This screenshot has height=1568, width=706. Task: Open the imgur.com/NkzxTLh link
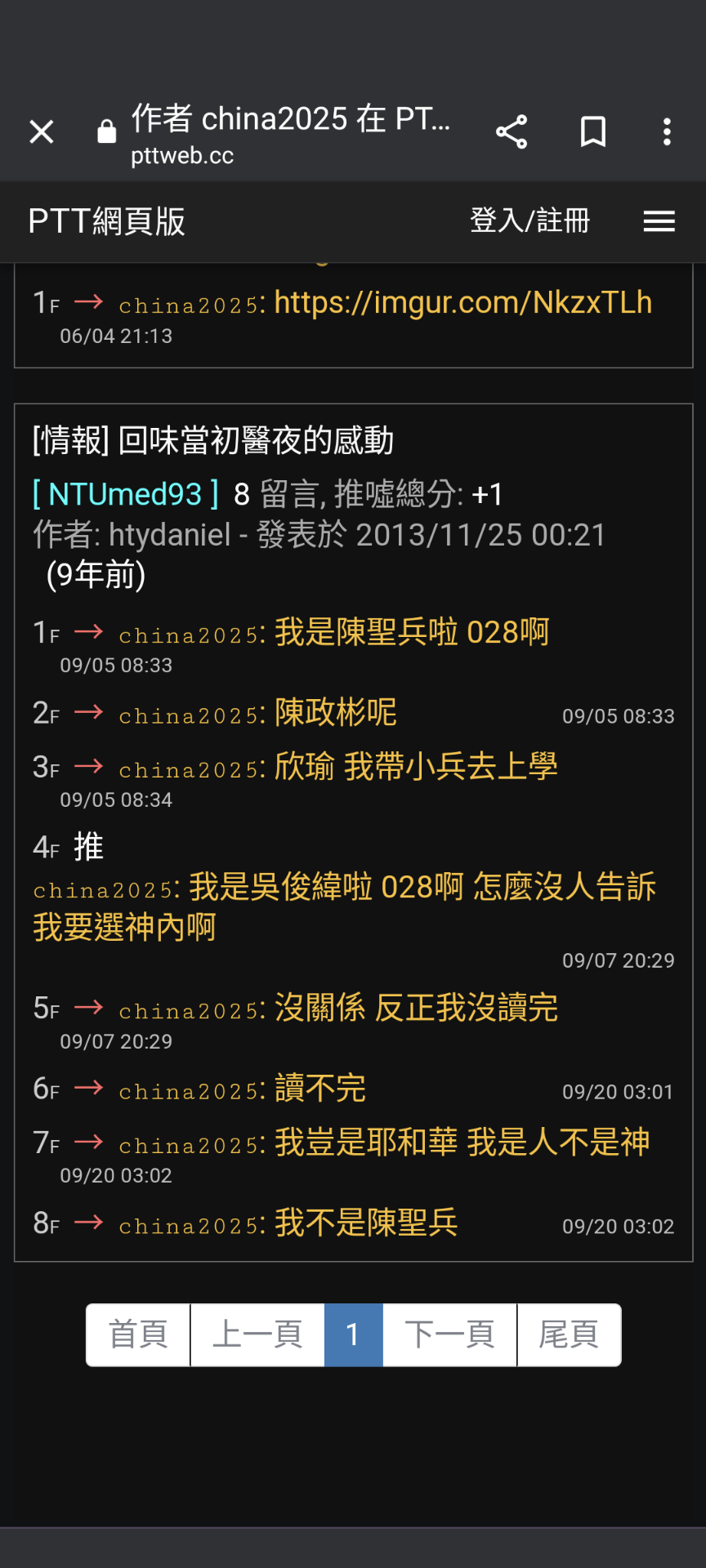tap(462, 303)
